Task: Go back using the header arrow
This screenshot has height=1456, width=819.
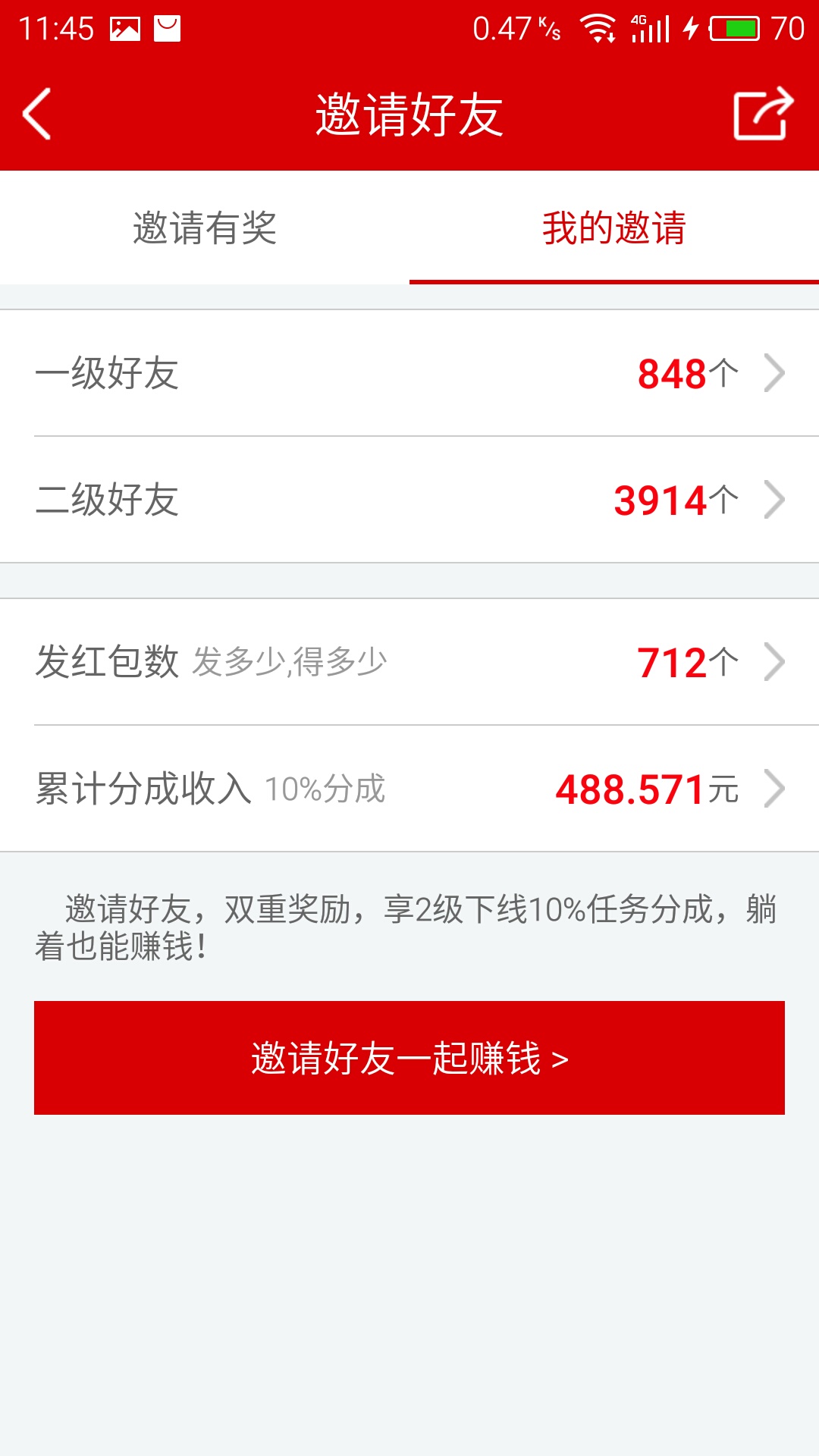Action: 37,114
